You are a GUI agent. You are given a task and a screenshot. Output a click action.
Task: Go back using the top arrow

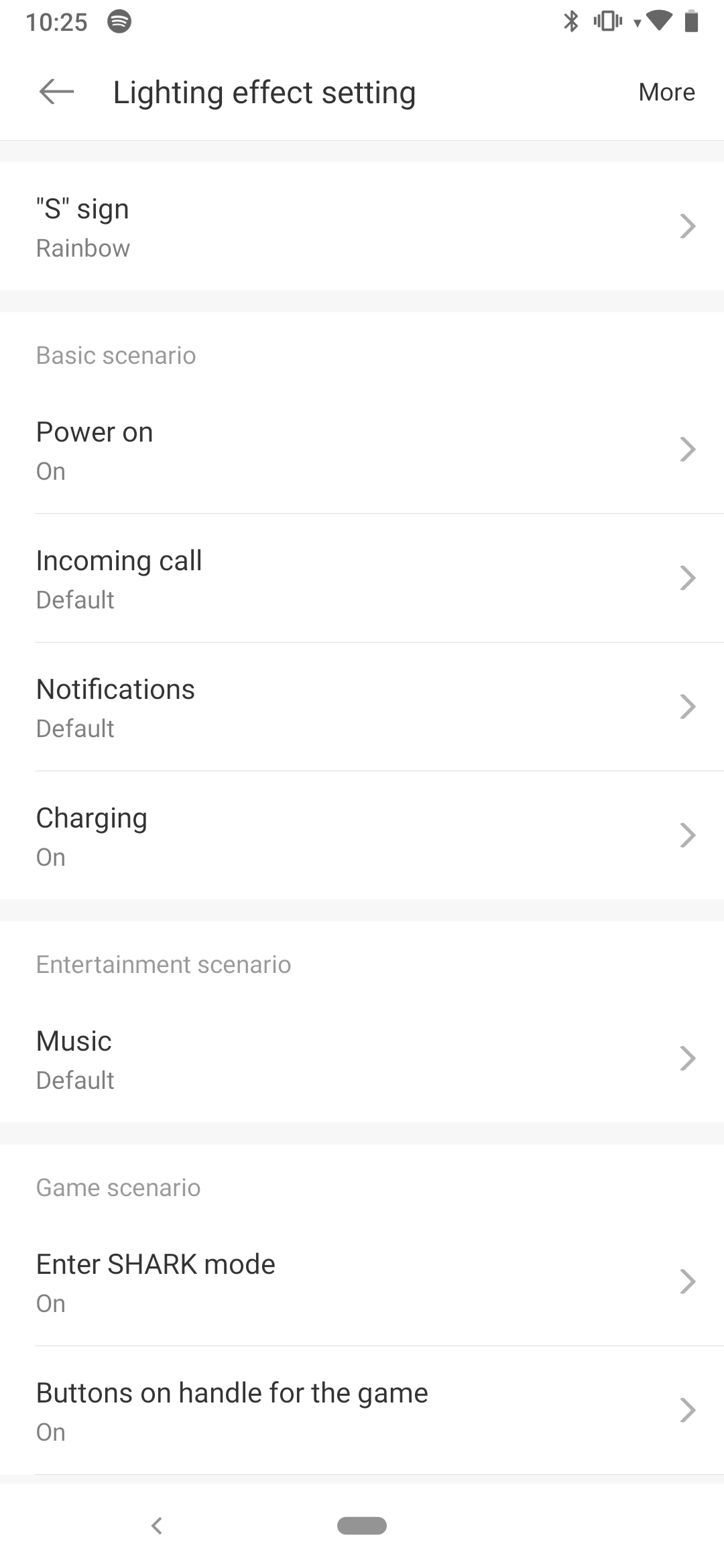tap(56, 92)
